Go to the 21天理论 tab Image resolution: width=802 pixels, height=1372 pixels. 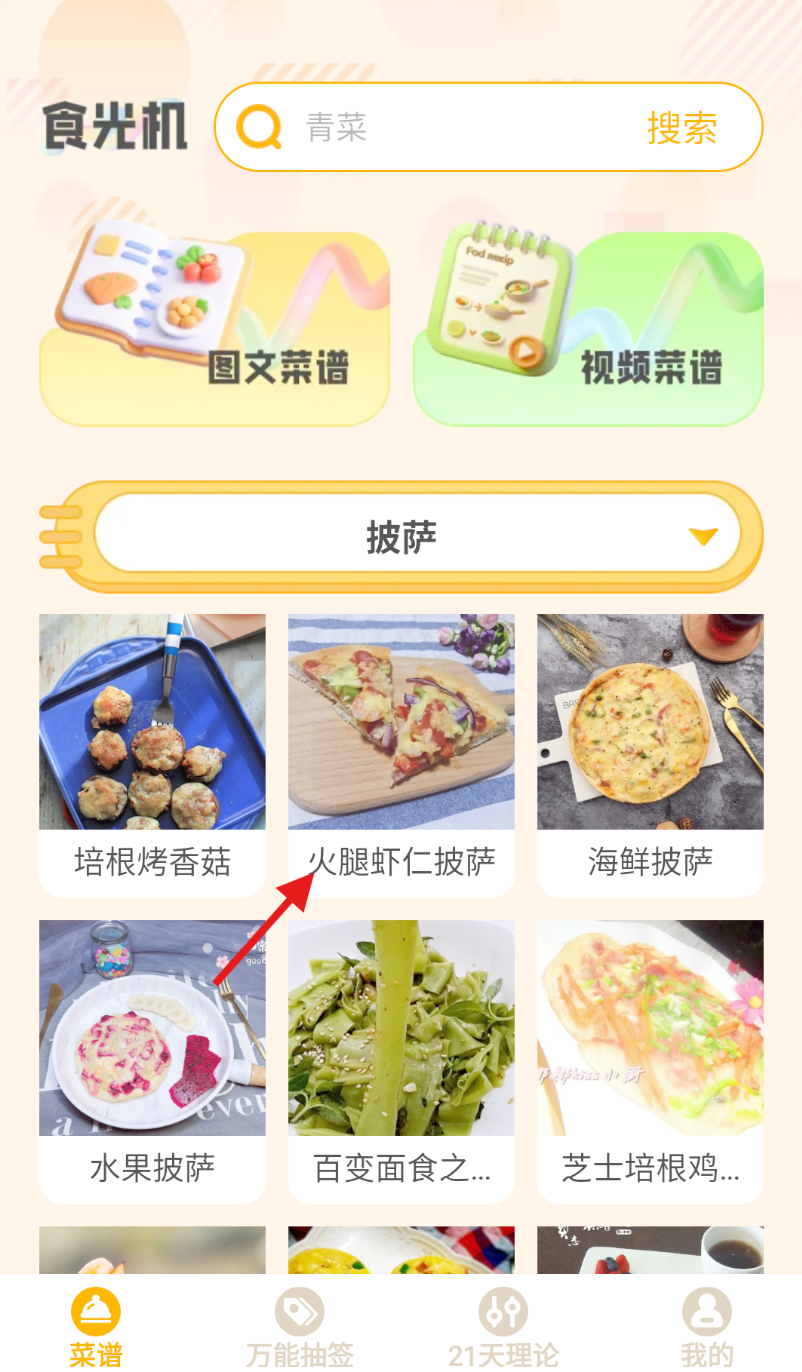click(x=503, y=1327)
